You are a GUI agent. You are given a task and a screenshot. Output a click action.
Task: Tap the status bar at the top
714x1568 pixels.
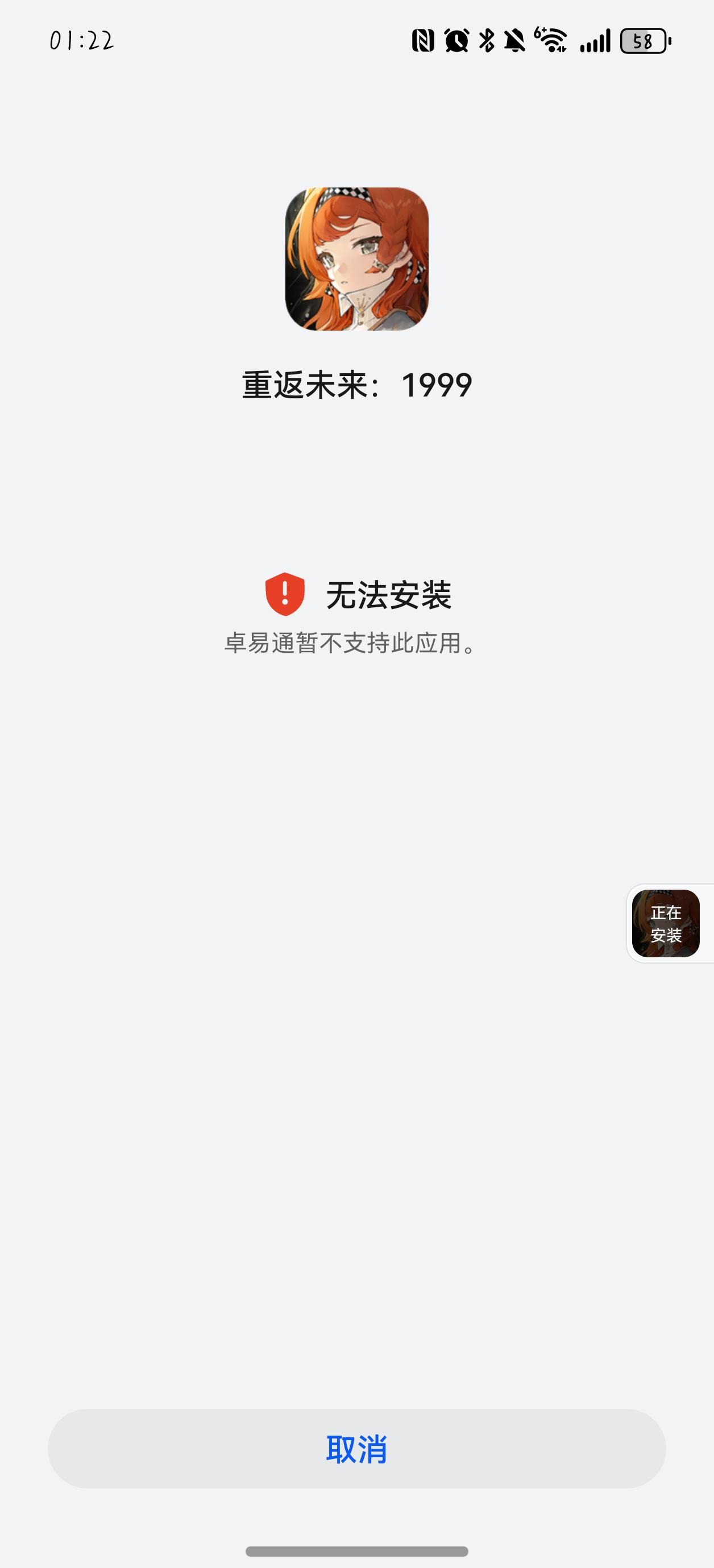(x=357, y=39)
